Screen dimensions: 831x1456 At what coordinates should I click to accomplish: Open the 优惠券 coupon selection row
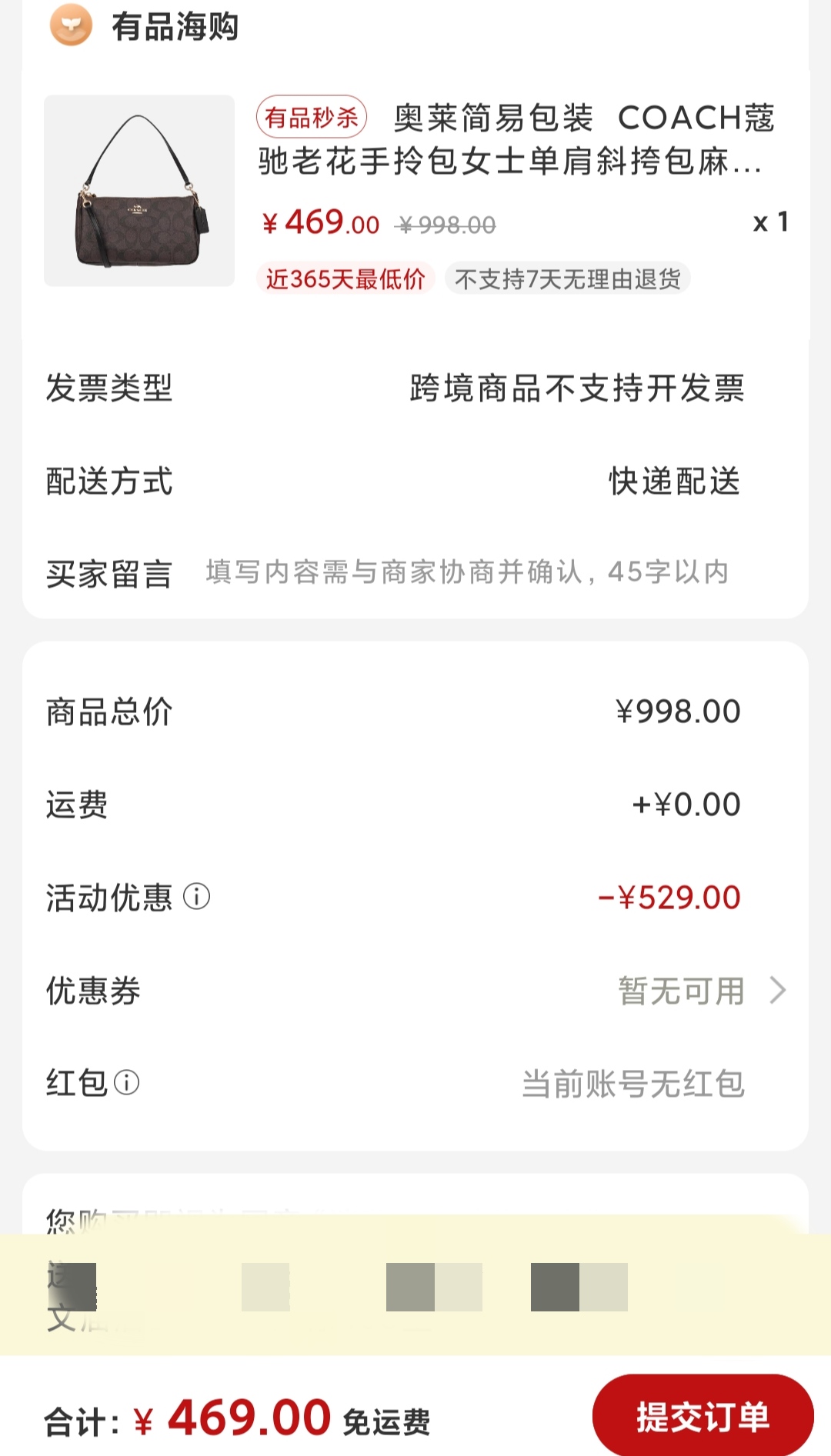pyautogui.click(x=415, y=991)
